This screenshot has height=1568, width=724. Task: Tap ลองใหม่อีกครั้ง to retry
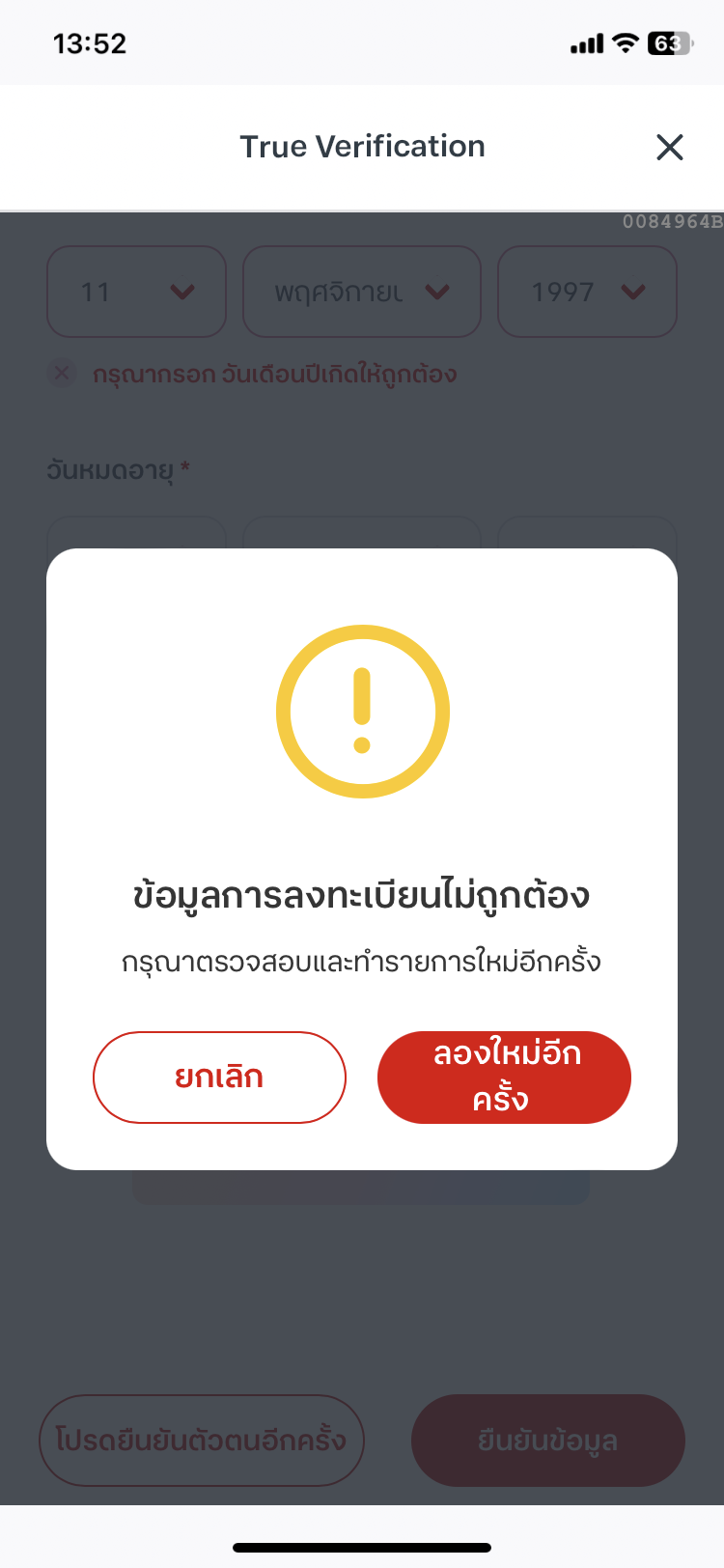(504, 1077)
